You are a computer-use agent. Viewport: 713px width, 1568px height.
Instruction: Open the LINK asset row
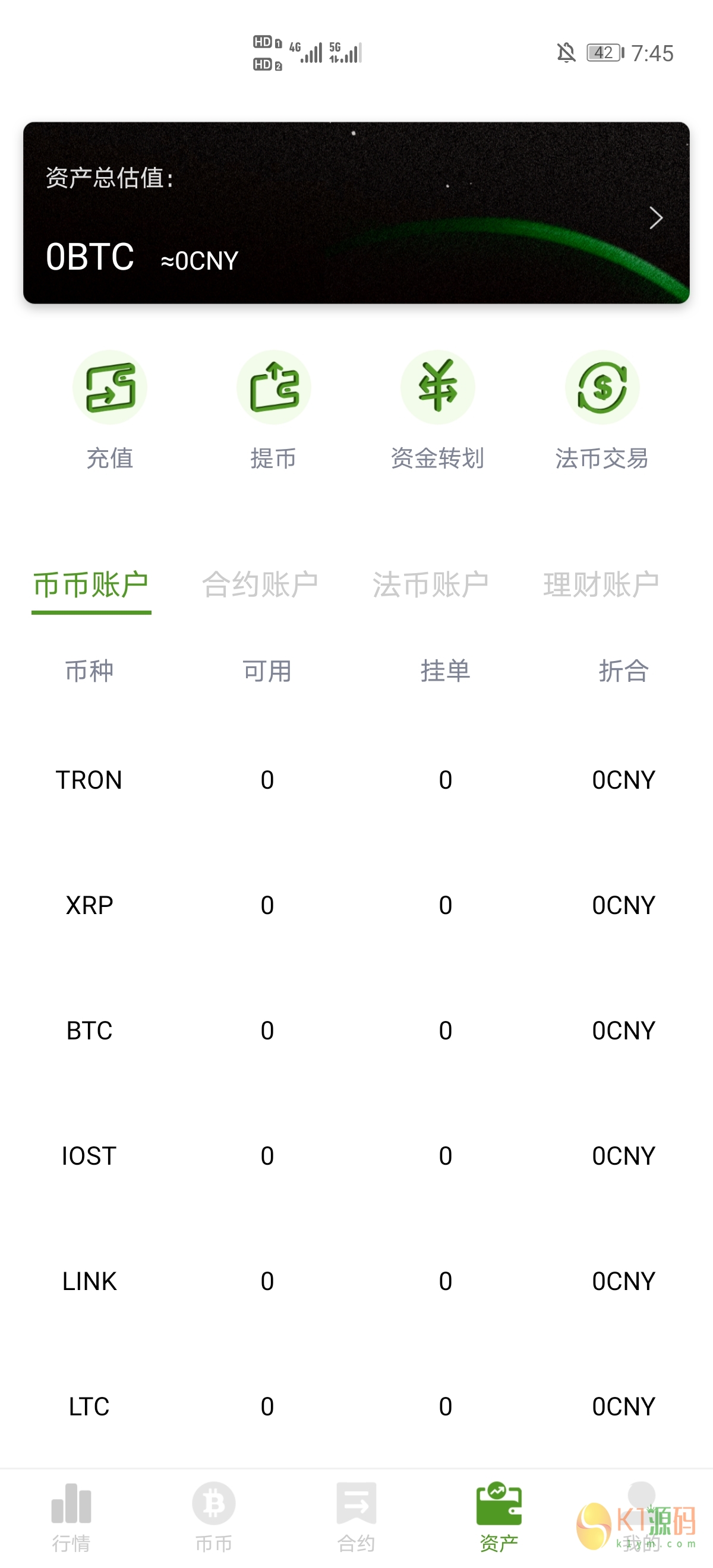[x=89, y=1282]
